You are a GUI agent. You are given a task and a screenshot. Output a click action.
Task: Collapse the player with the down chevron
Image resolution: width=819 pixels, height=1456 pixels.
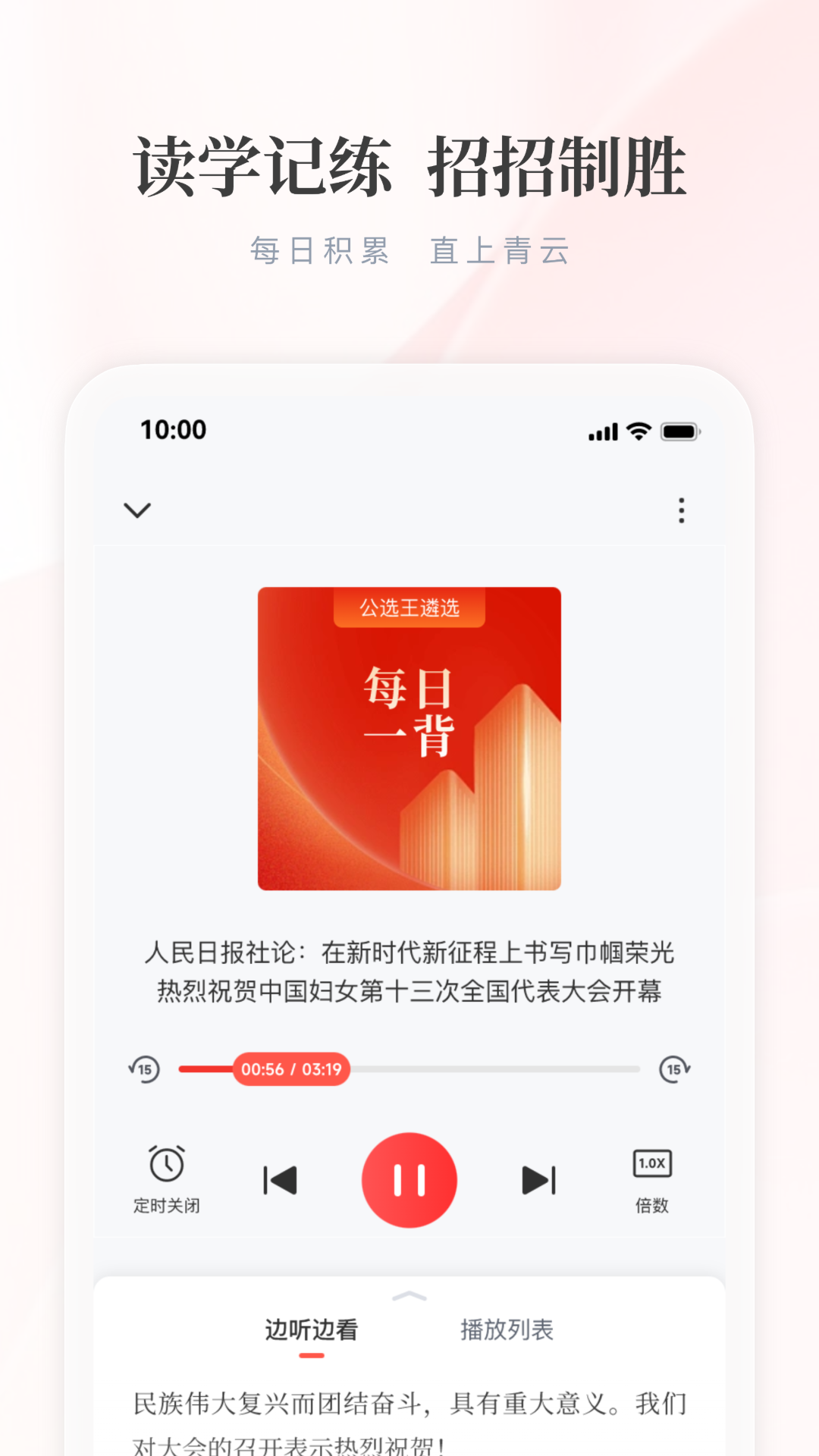pyautogui.click(x=138, y=510)
